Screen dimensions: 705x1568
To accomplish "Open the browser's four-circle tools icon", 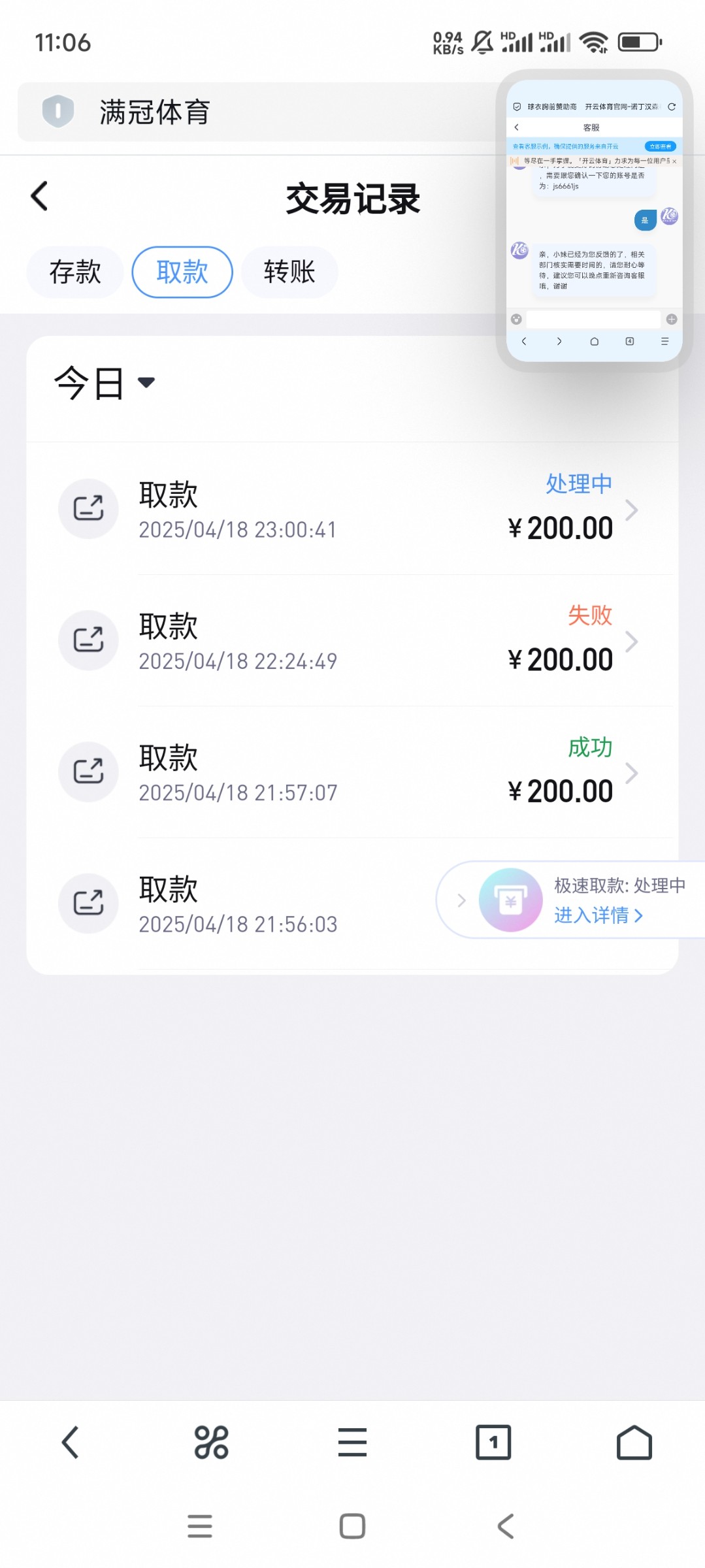I will click(211, 1443).
